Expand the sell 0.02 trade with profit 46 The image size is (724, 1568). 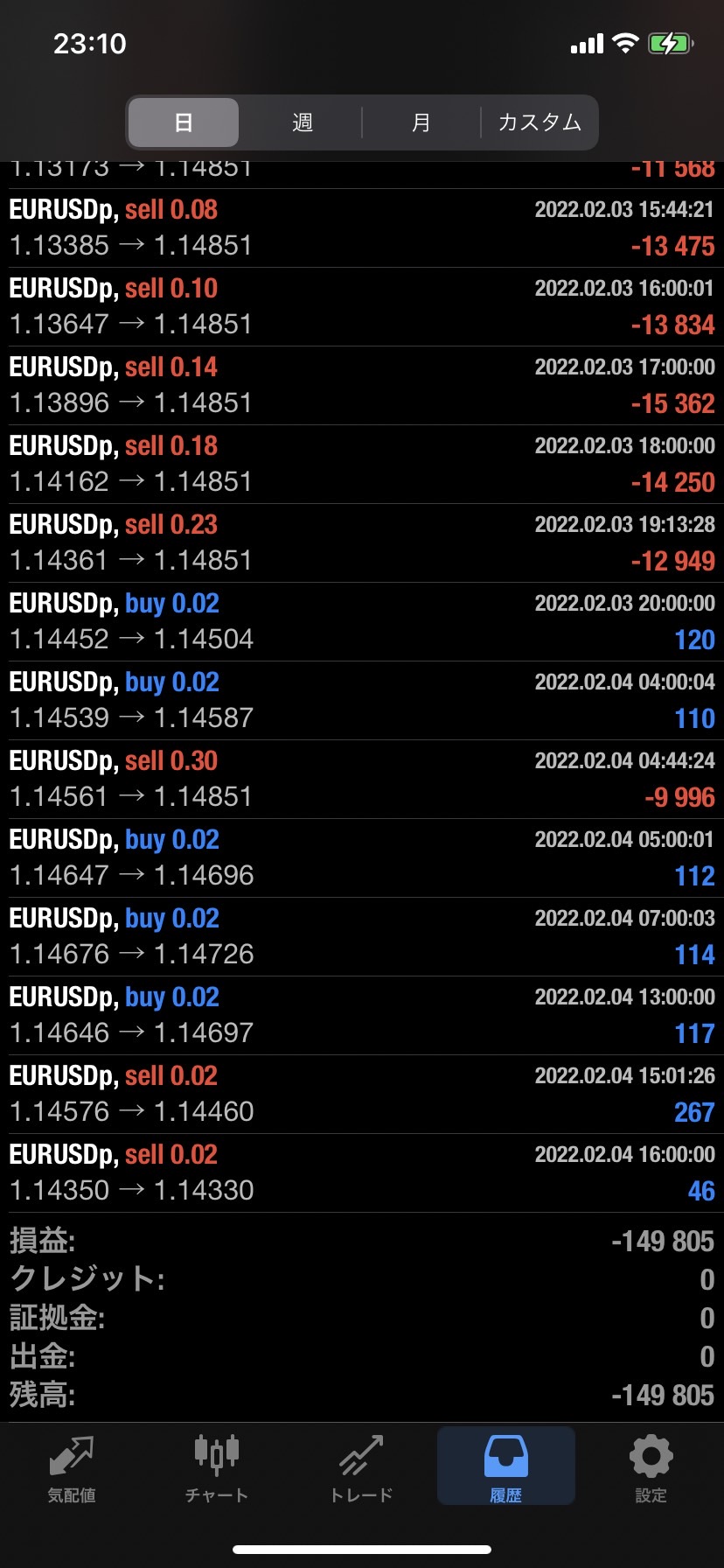(362, 1173)
